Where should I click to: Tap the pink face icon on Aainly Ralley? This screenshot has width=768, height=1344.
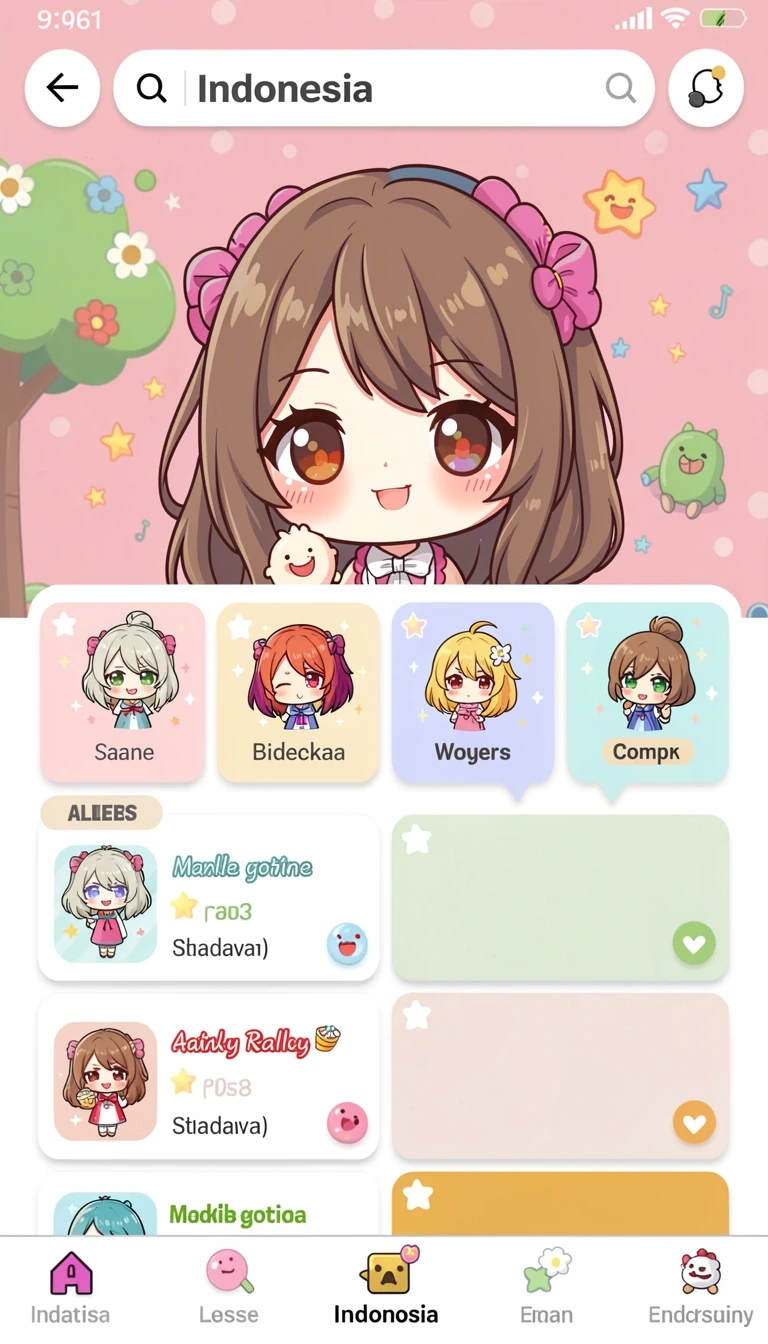347,1124
